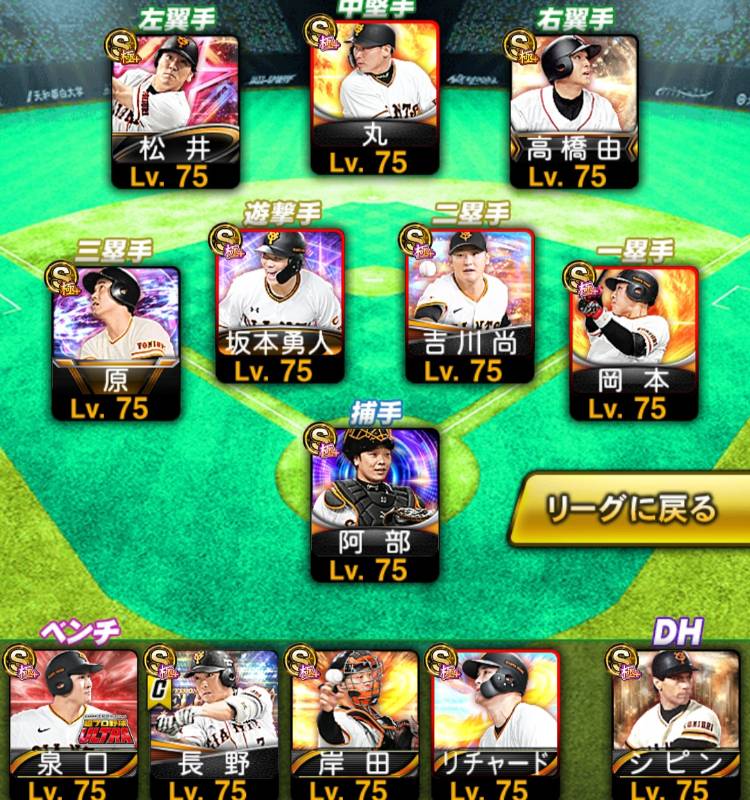View third baseman 原's card
Screen dimensions: 750x800
116,340
